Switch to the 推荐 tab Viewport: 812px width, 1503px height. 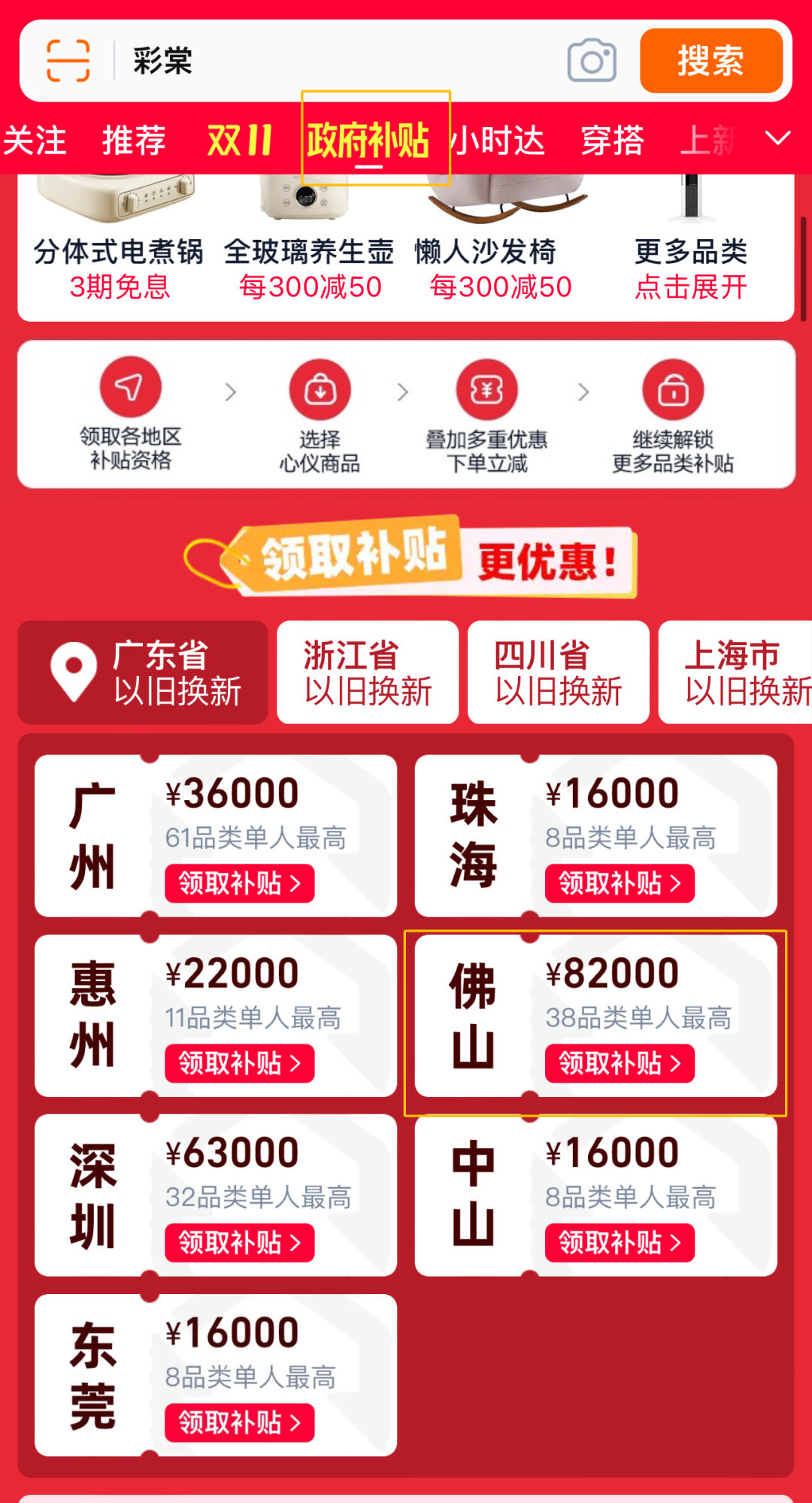[x=134, y=141]
